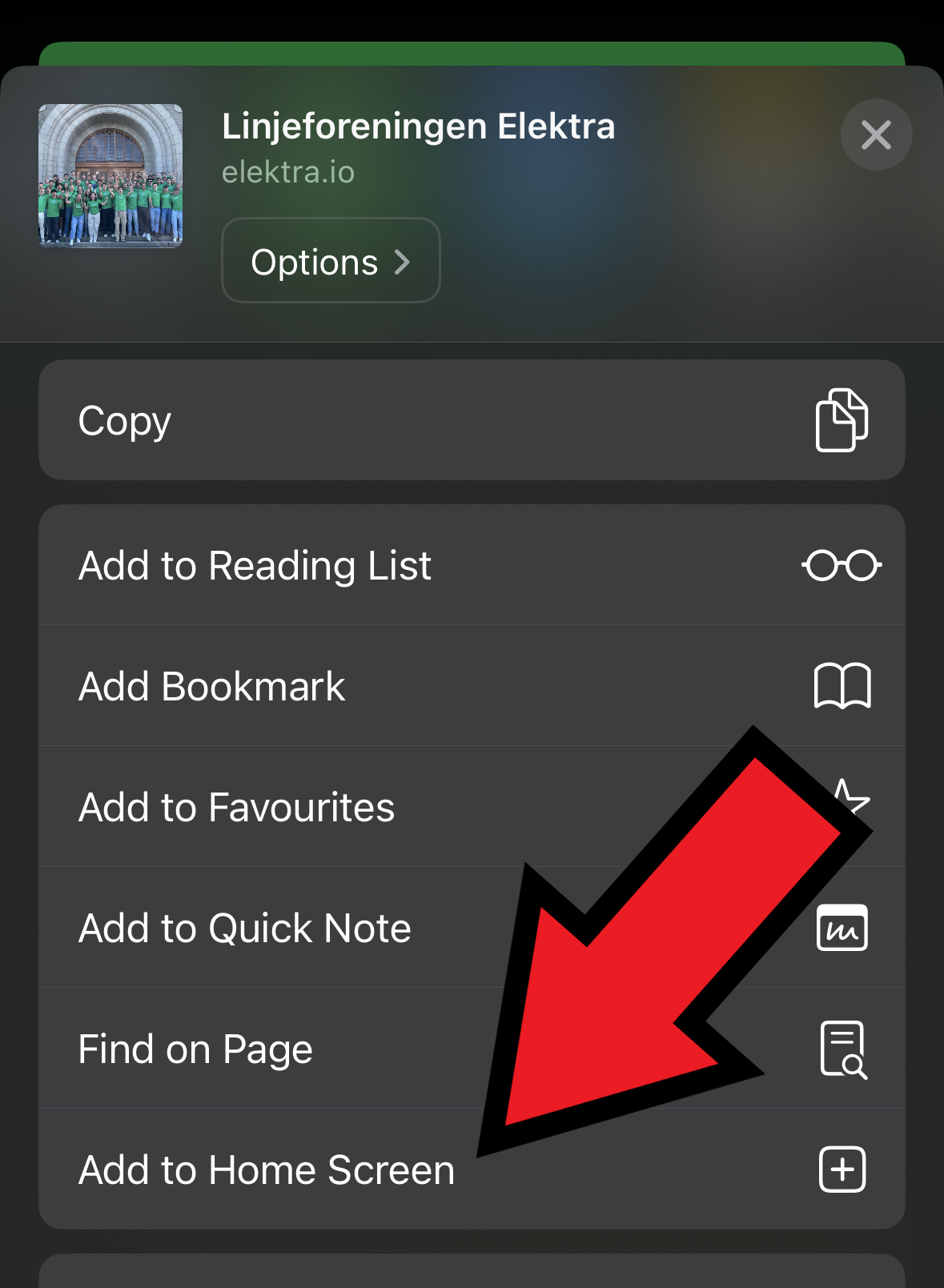Copy the page link
Screen dimensions: 944x1288
(471, 420)
